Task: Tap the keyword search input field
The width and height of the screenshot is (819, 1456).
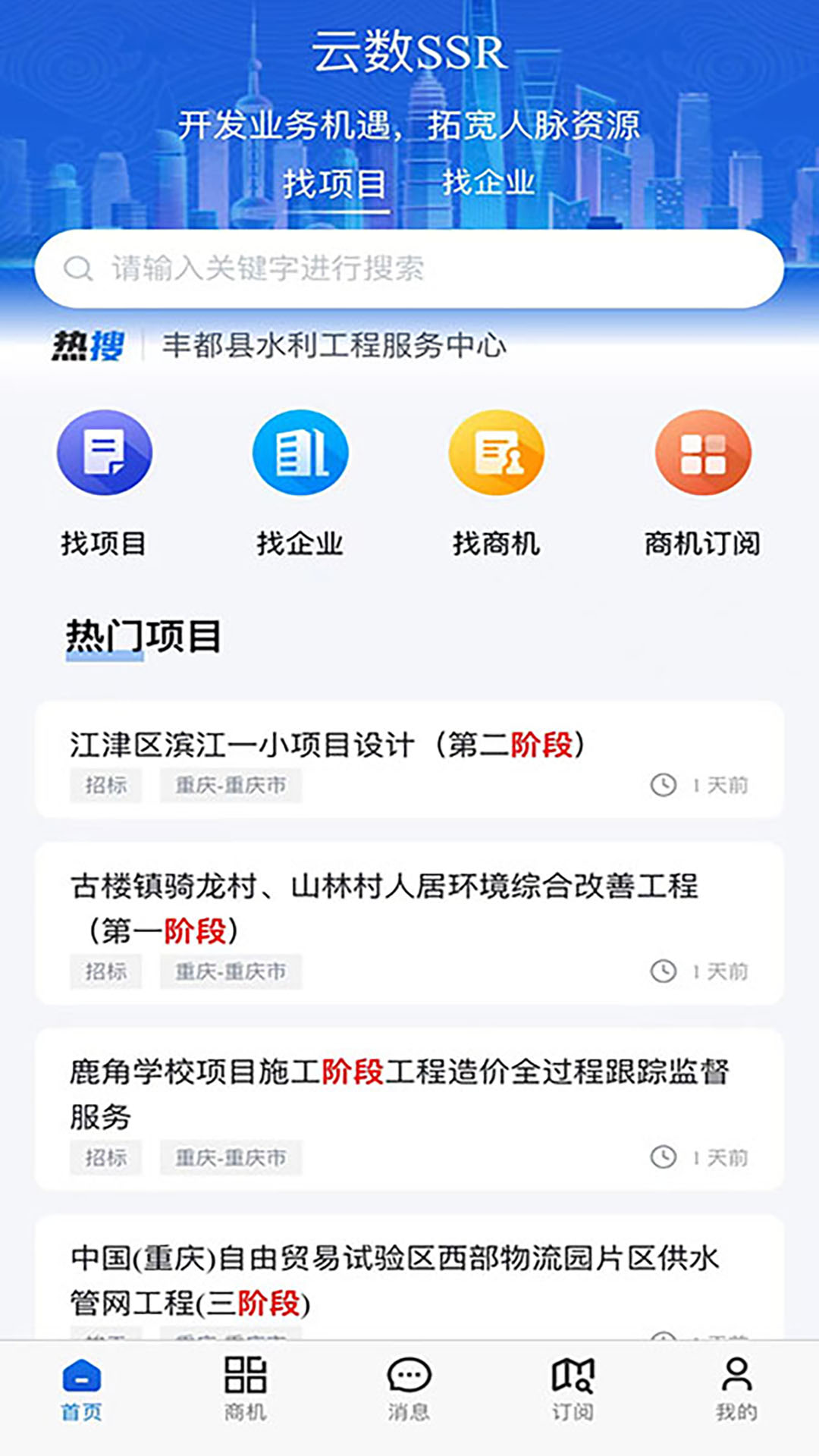Action: point(379,267)
